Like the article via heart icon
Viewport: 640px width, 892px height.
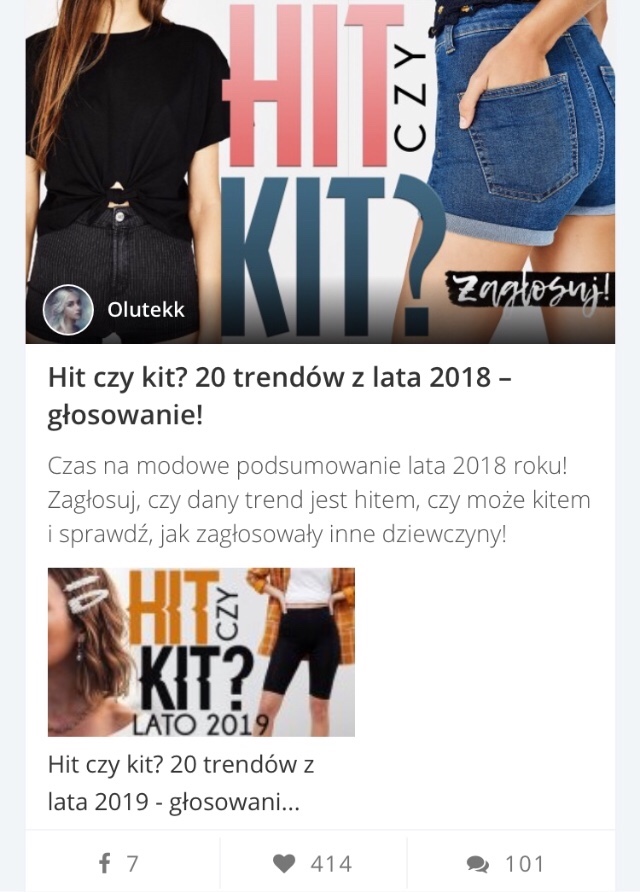tap(312, 864)
